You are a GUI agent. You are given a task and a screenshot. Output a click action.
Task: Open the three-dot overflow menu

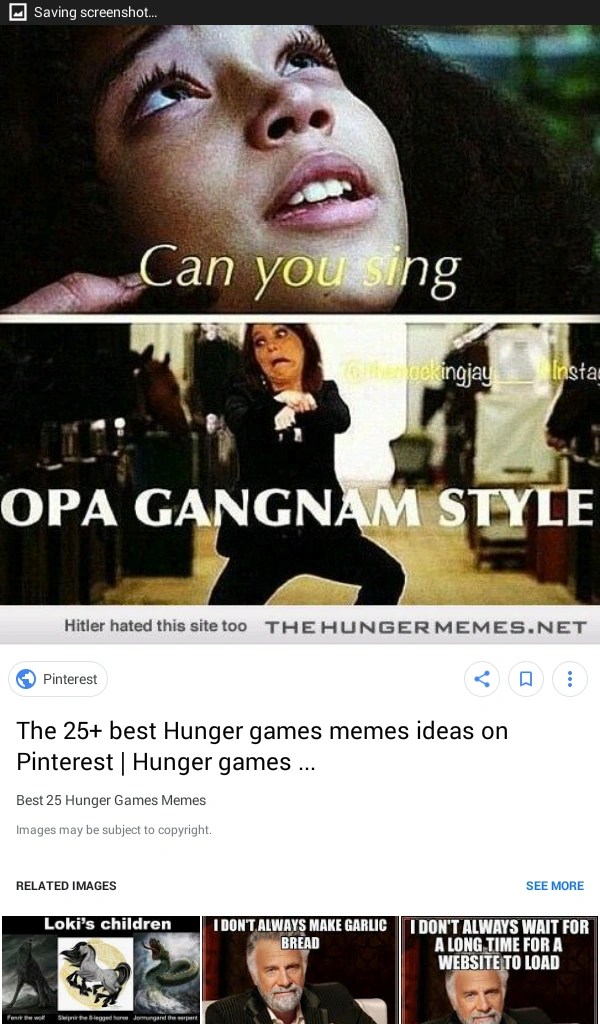pyautogui.click(x=570, y=679)
